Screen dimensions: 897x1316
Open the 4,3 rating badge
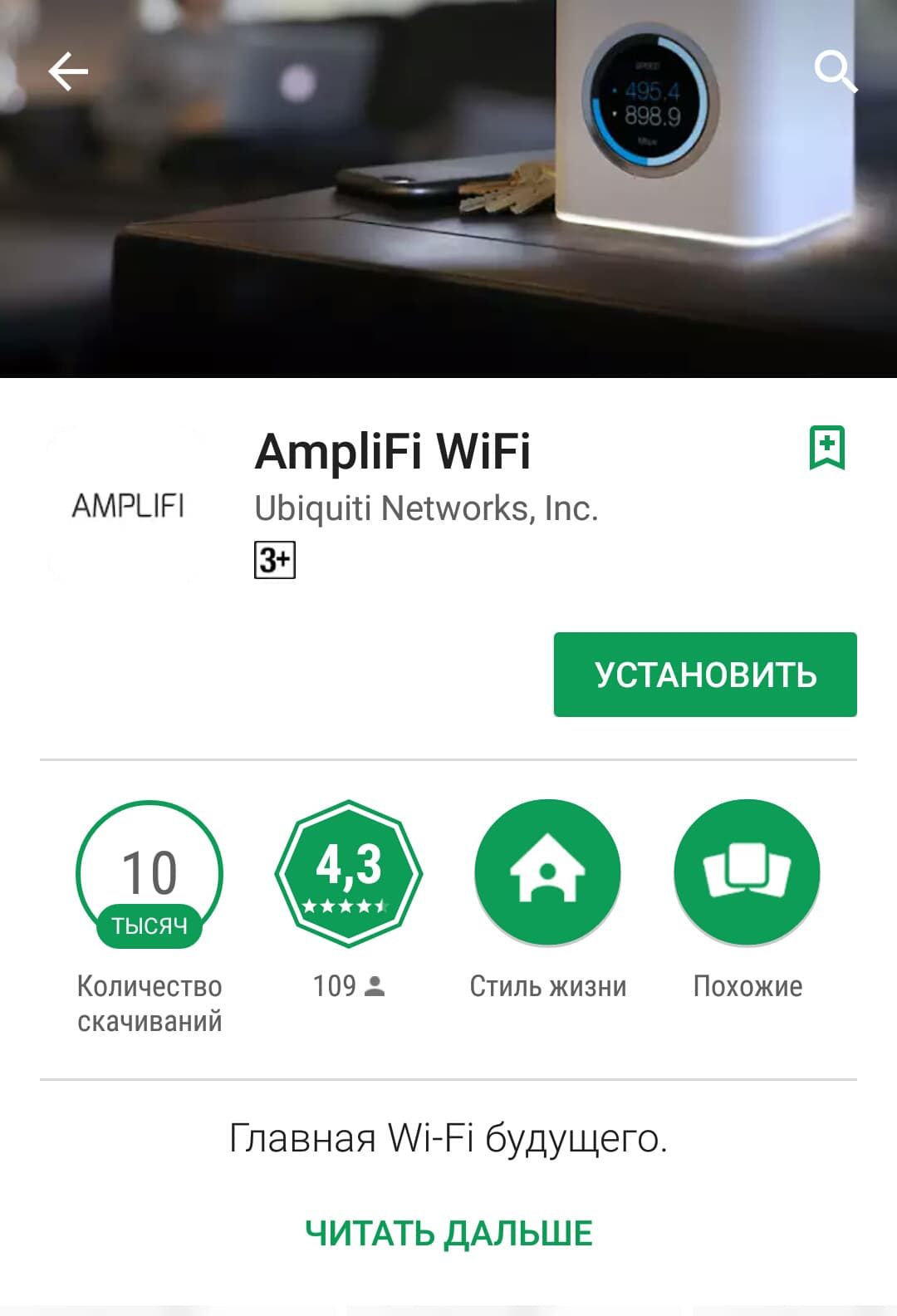pyautogui.click(x=349, y=873)
